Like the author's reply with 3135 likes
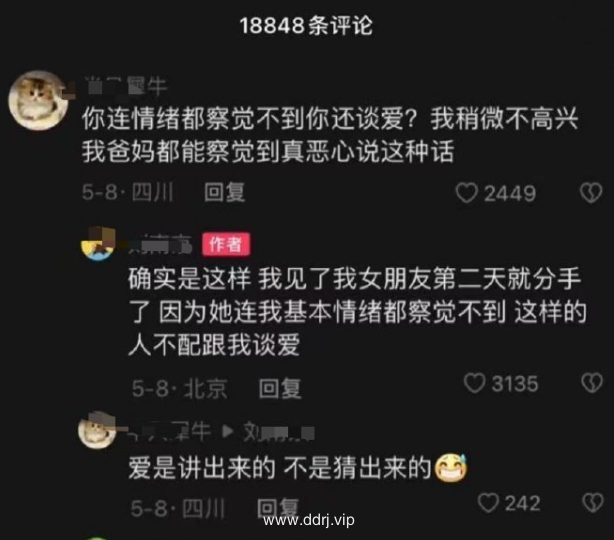Viewport: 614px width, 540px height. click(475, 384)
